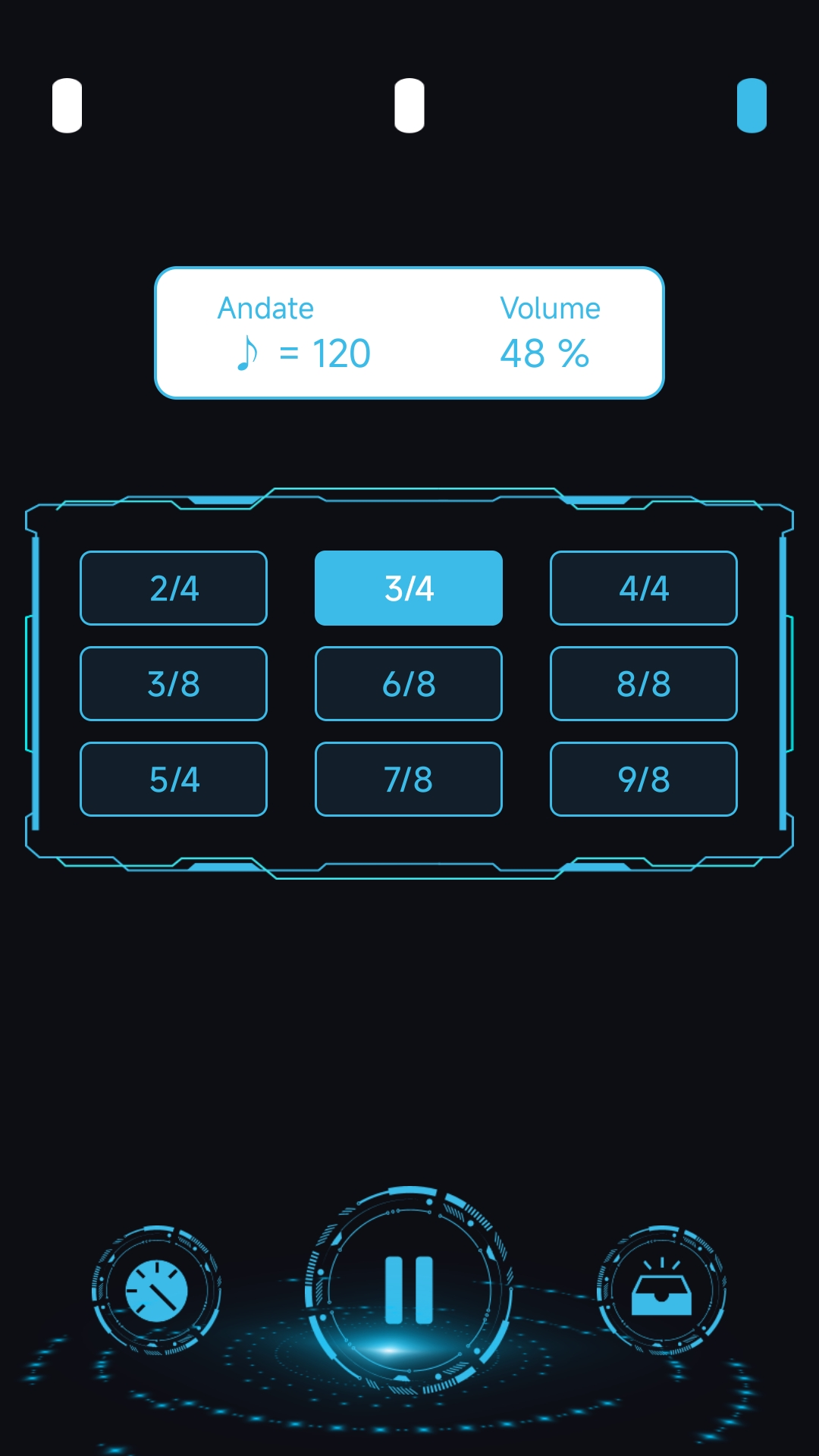The height and width of the screenshot is (1456, 819).
Task: Switch to 3/8 time signature
Action: pyautogui.click(x=174, y=684)
